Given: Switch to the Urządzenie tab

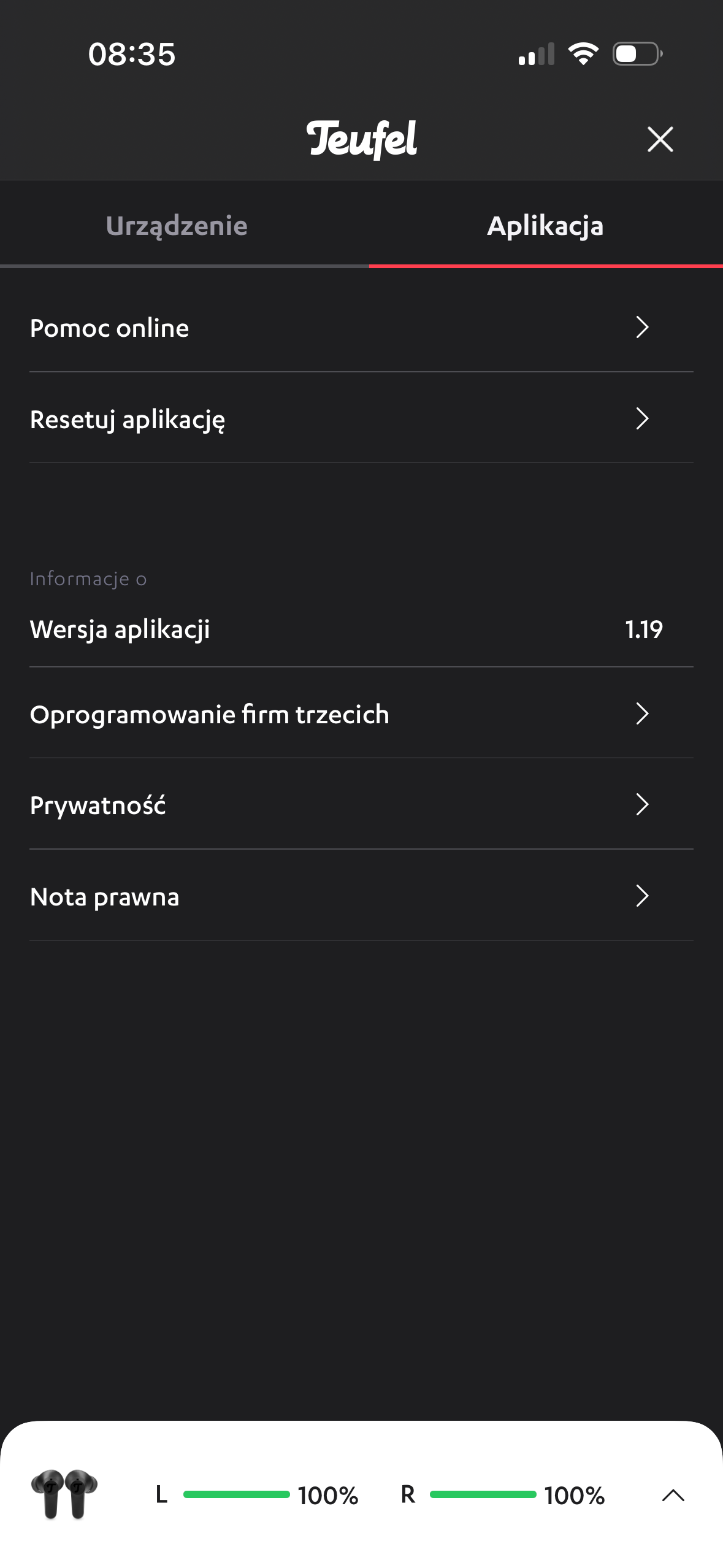Looking at the screenshot, I should 177,226.
